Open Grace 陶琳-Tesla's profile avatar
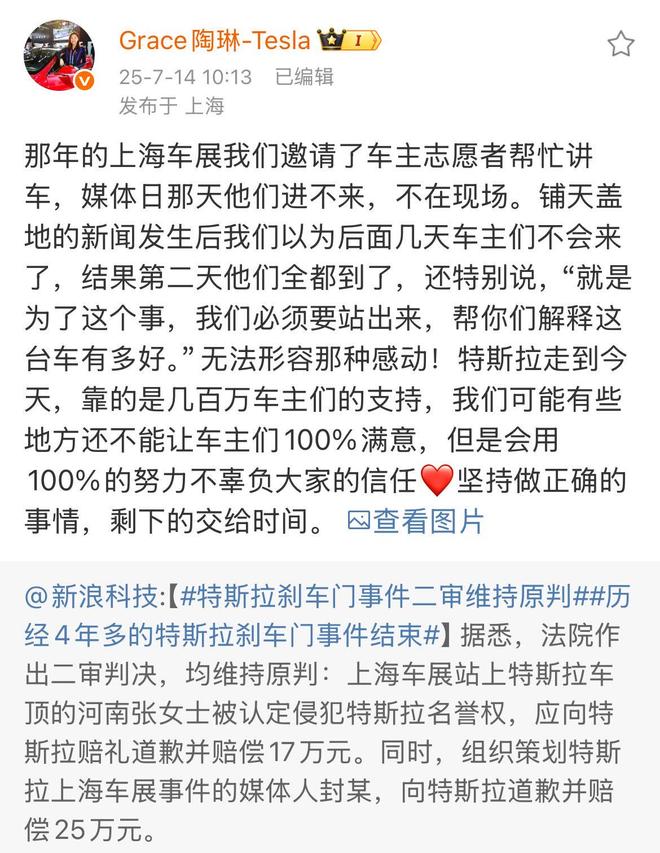660x853 pixels. coord(60,56)
